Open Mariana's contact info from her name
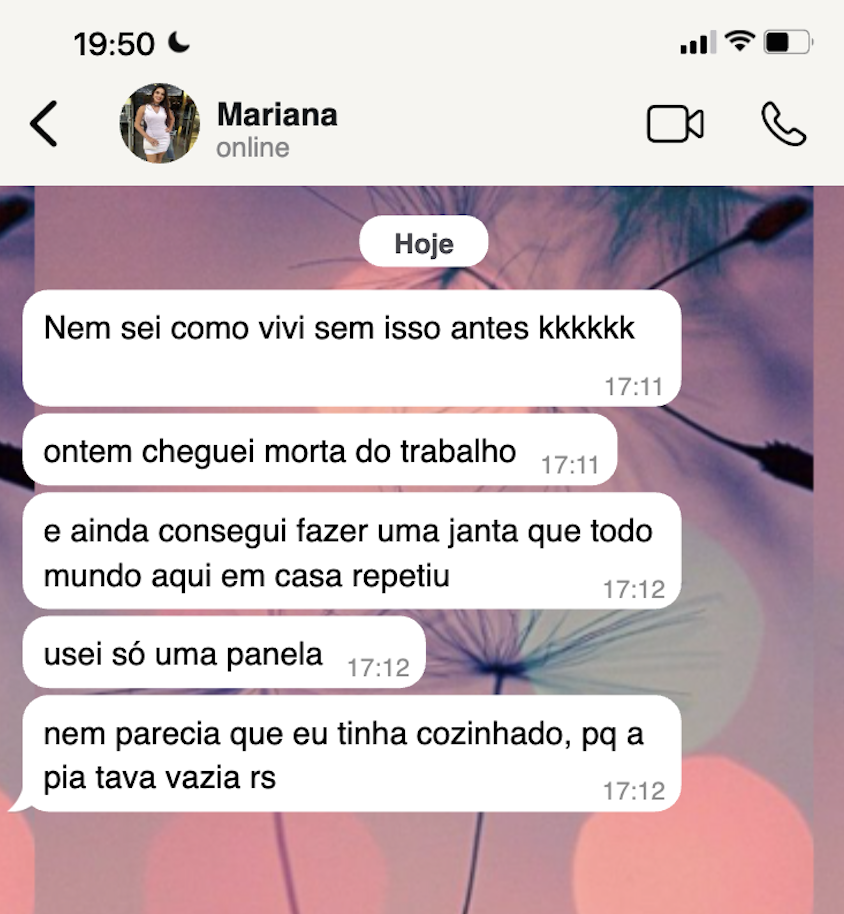Viewport: 844px width, 914px height. [x=277, y=115]
